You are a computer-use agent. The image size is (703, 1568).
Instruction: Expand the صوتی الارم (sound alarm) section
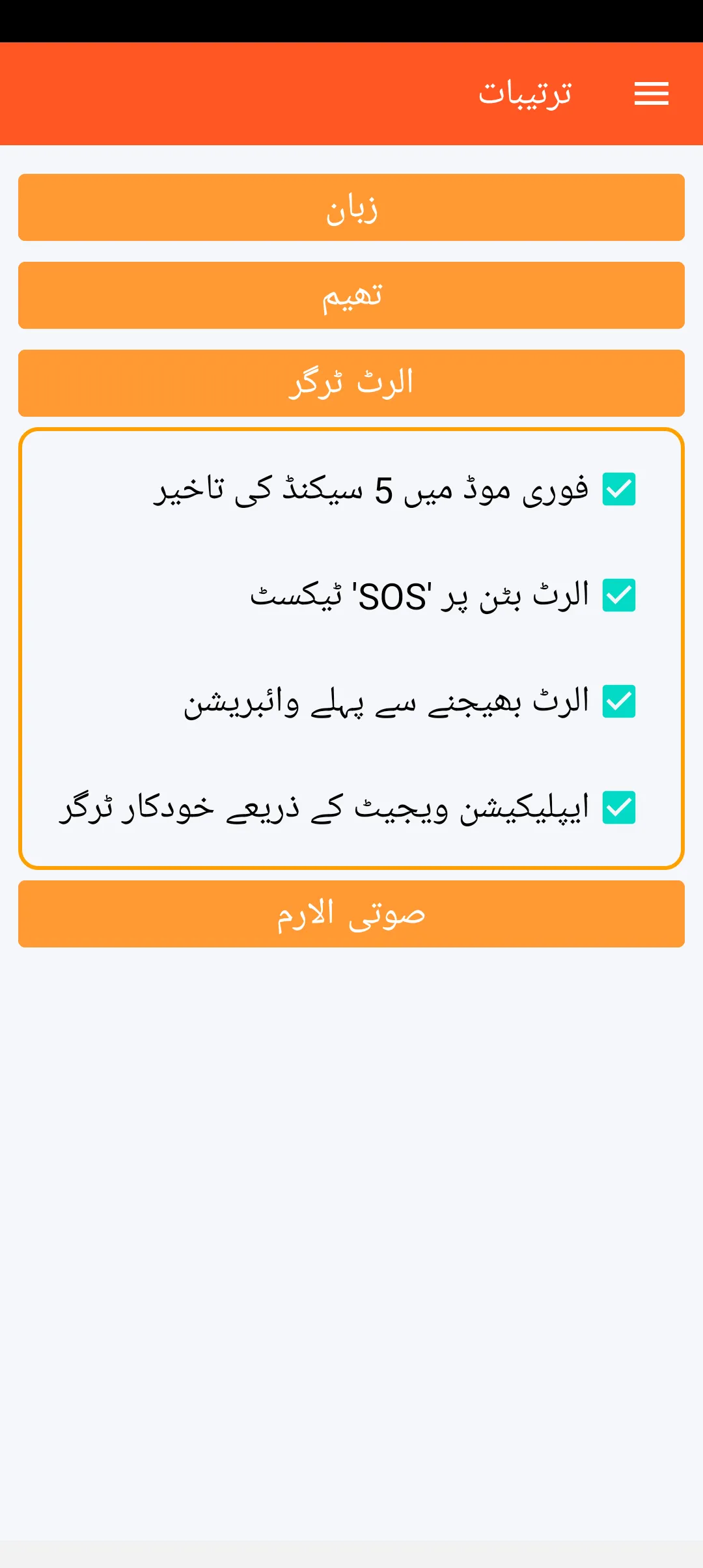pyautogui.click(x=351, y=914)
